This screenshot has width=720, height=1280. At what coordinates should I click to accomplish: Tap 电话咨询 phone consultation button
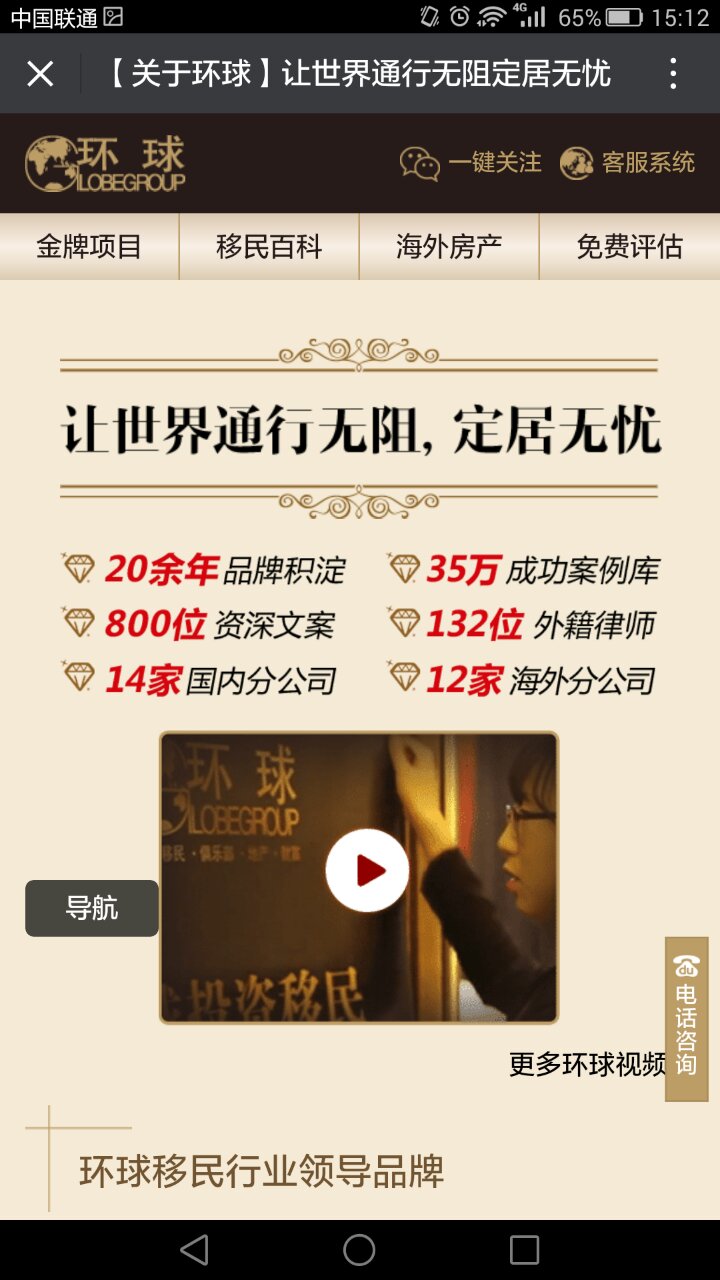686,1019
